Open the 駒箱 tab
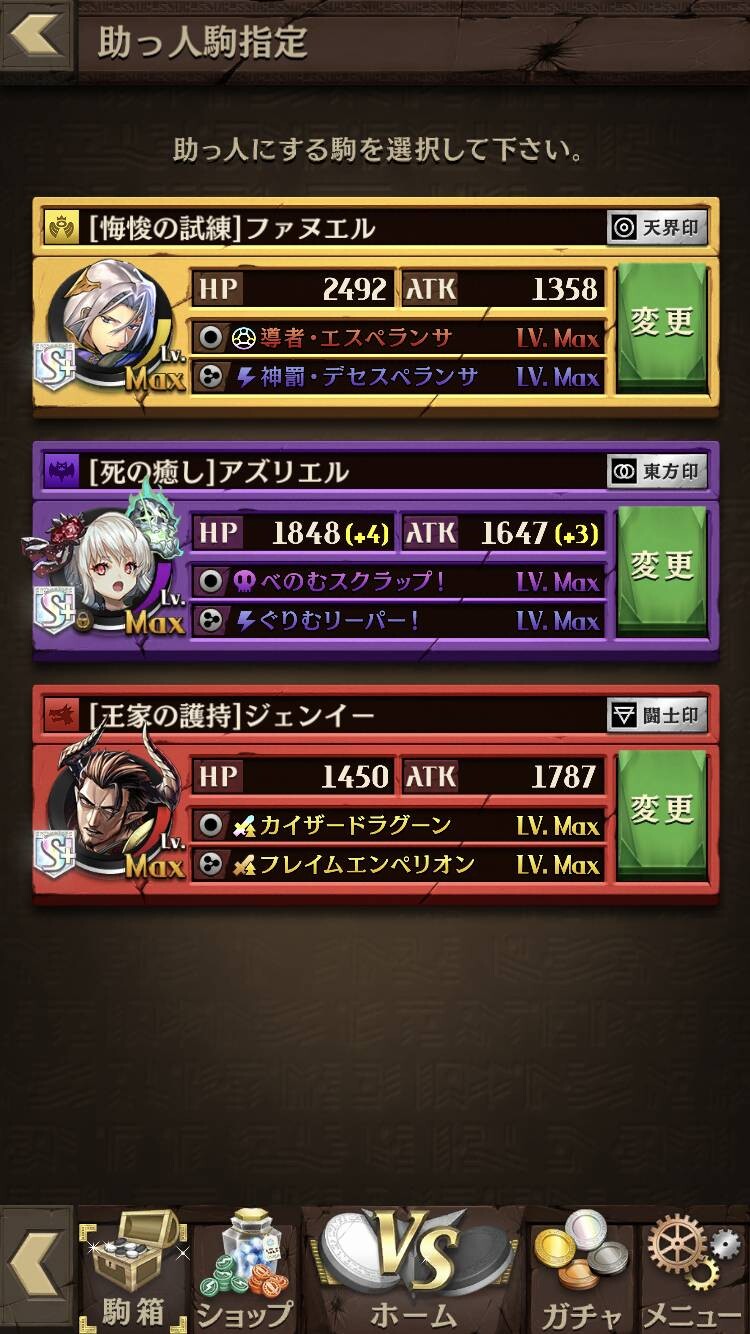Viewport: 750px width, 1334px height. 133,1270
